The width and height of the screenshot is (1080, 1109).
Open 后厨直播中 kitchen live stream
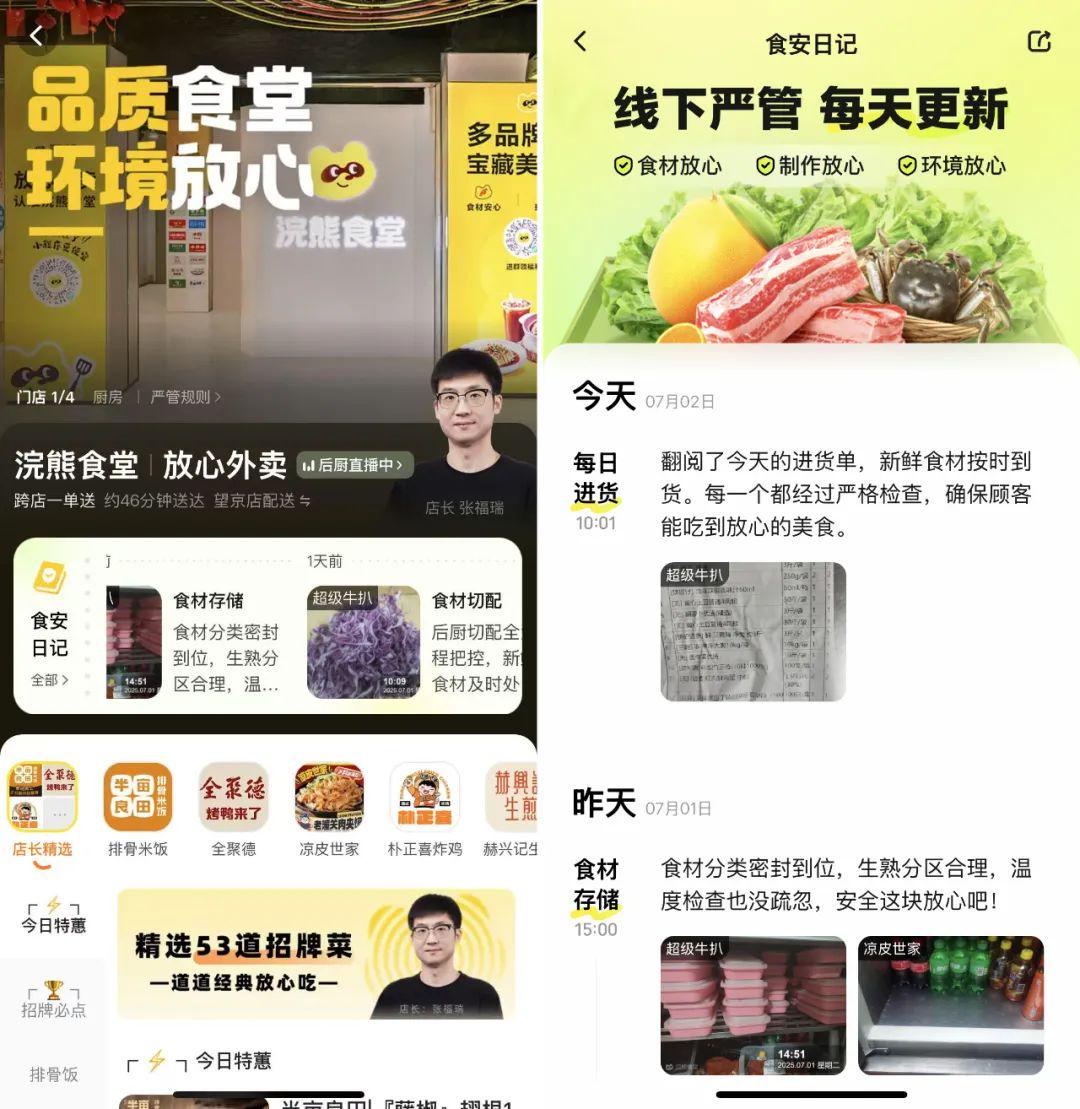tap(355, 465)
